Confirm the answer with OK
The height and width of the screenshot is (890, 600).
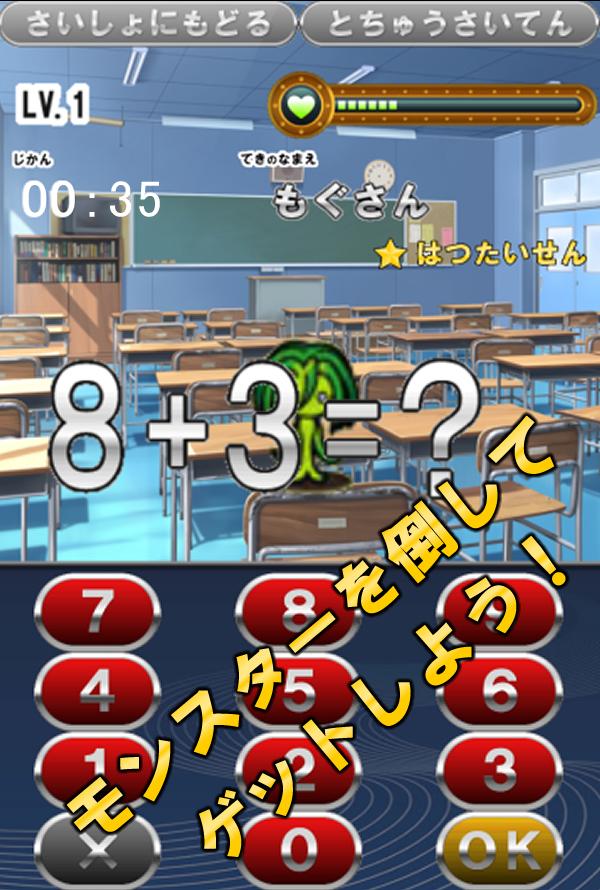coord(499,849)
